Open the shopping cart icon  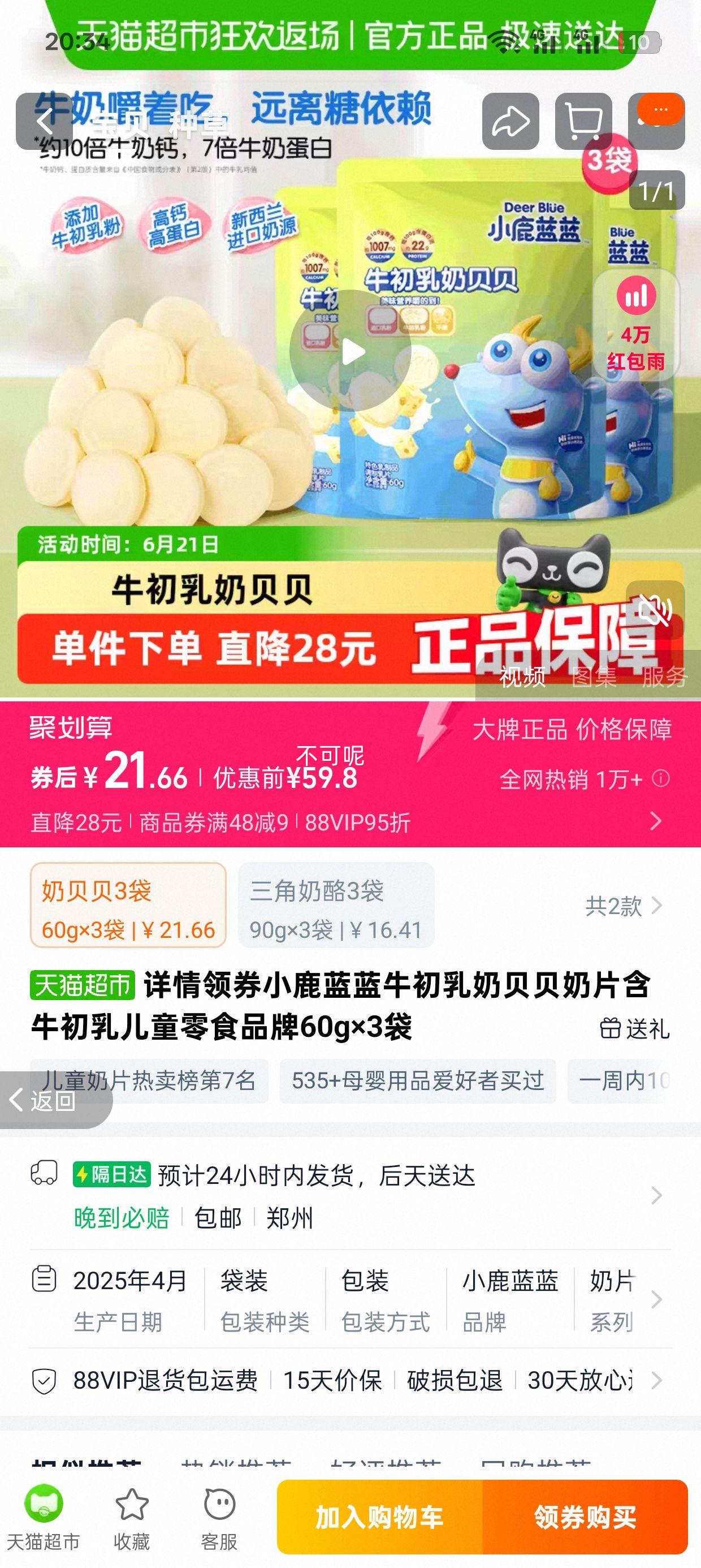[x=583, y=122]
